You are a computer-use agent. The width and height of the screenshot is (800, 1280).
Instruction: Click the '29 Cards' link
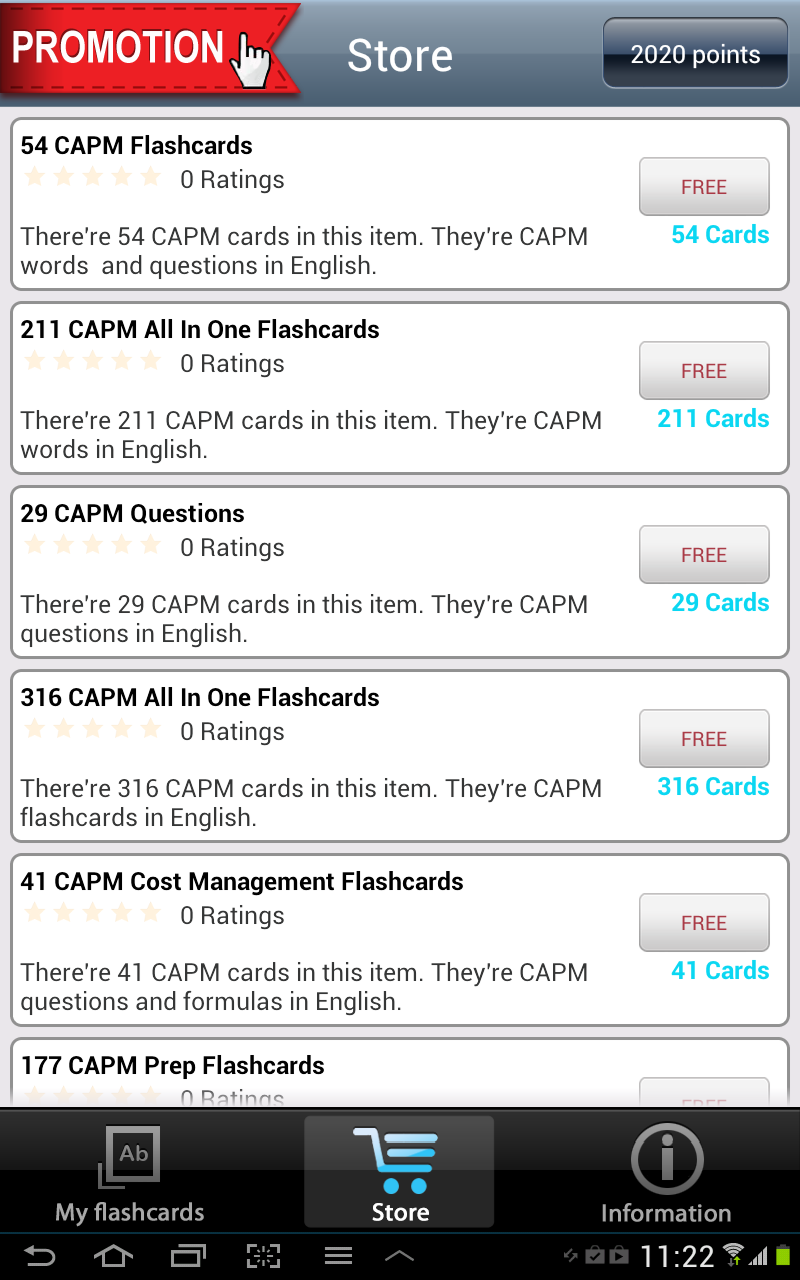[x=720, y=602]
